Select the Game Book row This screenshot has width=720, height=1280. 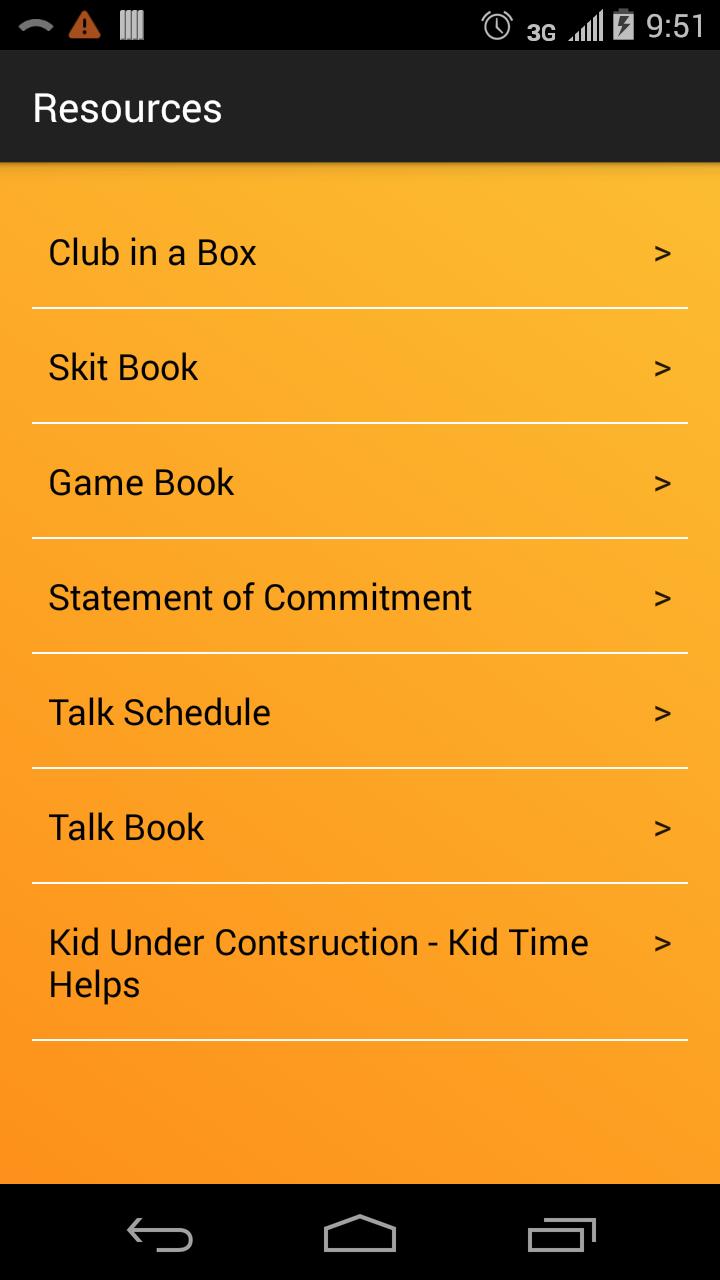click(x=359, y=483)
